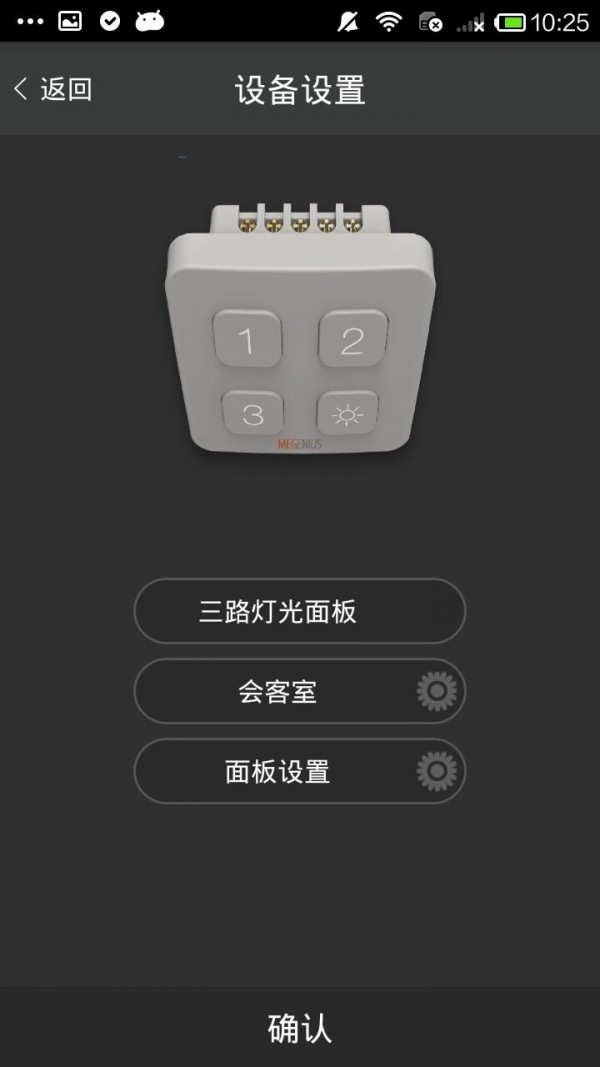Go back using the 返回 button

[53, 89]
